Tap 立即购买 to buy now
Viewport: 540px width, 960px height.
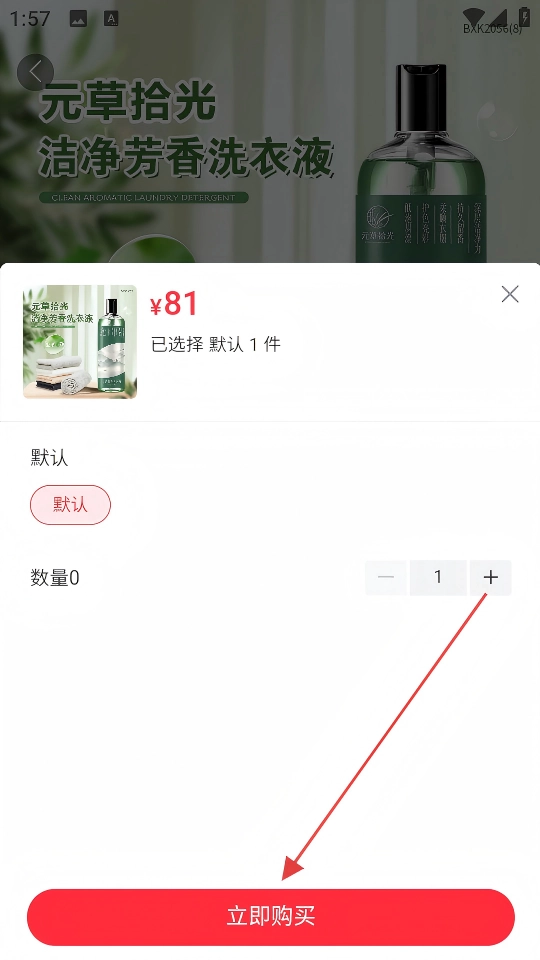point(271,917)
